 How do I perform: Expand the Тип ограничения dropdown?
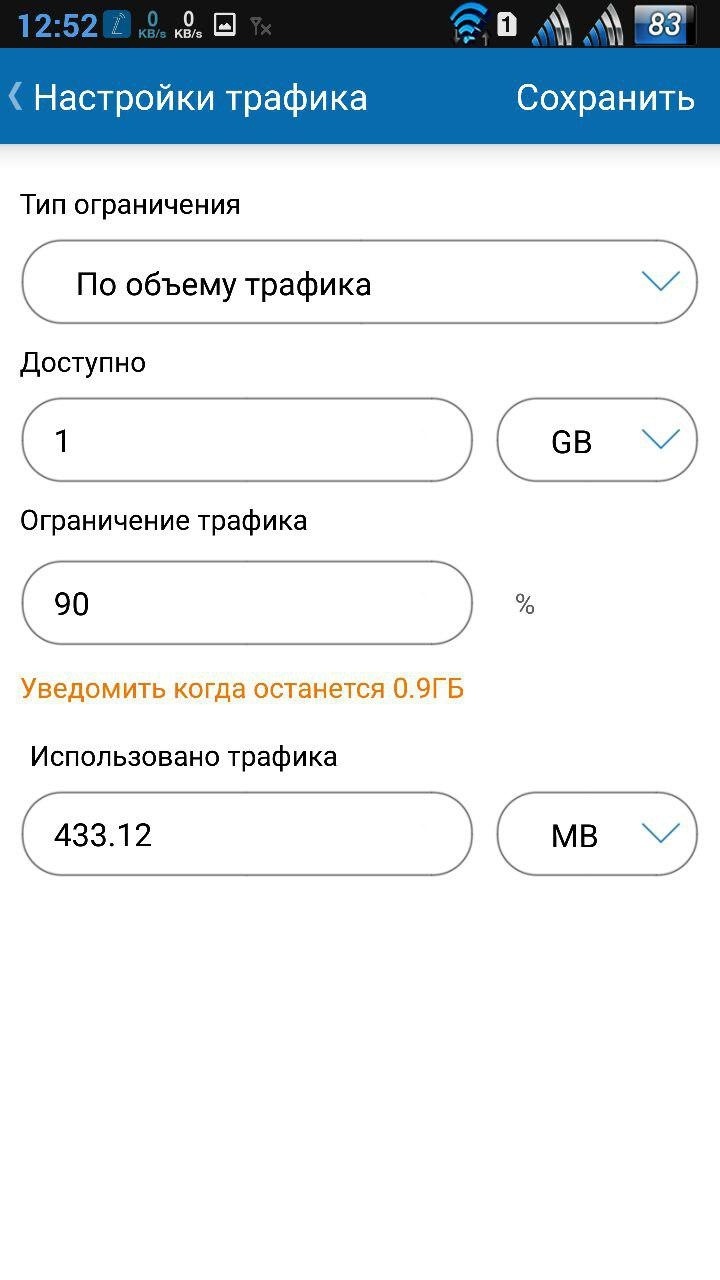359,283
